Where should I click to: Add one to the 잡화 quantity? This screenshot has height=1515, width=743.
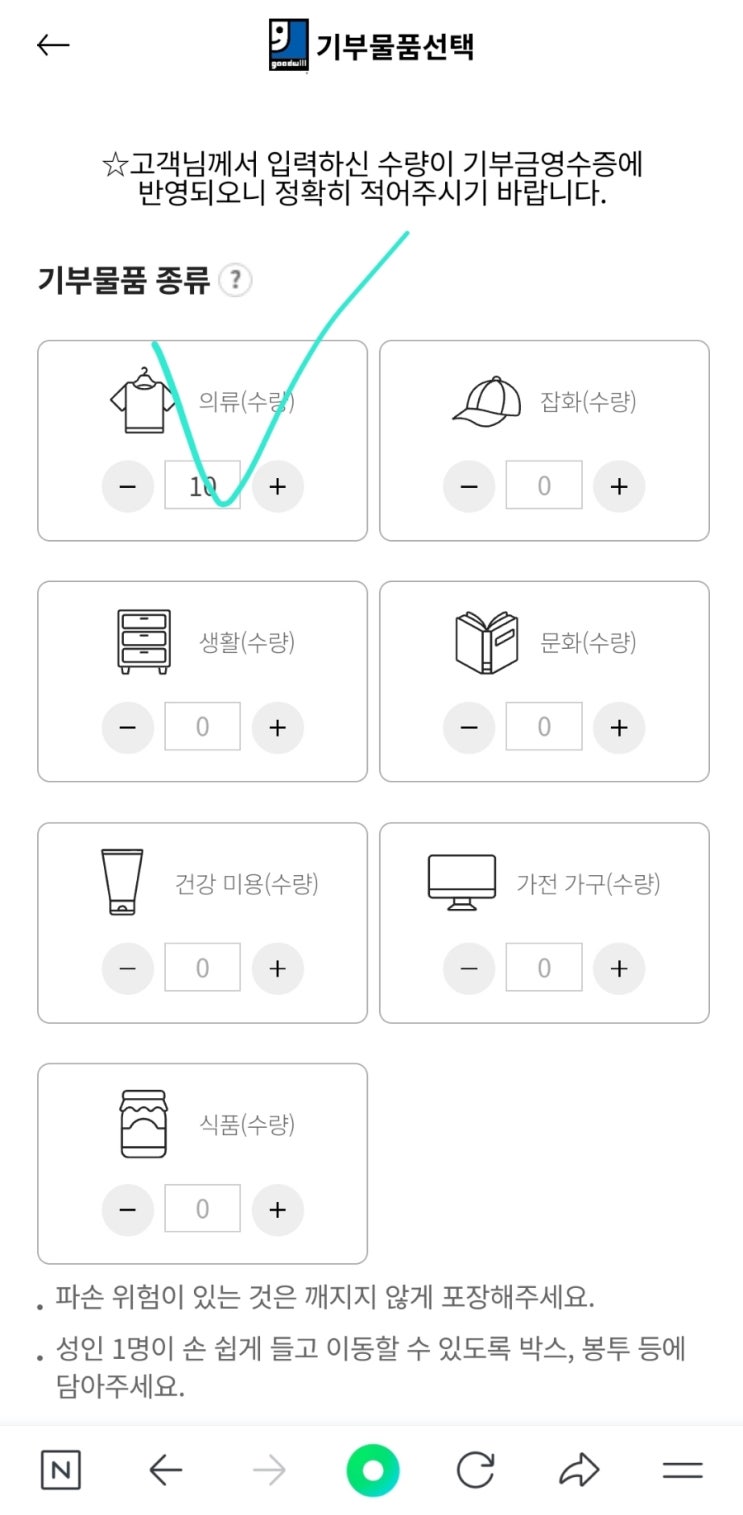click(x=619, y=487)
